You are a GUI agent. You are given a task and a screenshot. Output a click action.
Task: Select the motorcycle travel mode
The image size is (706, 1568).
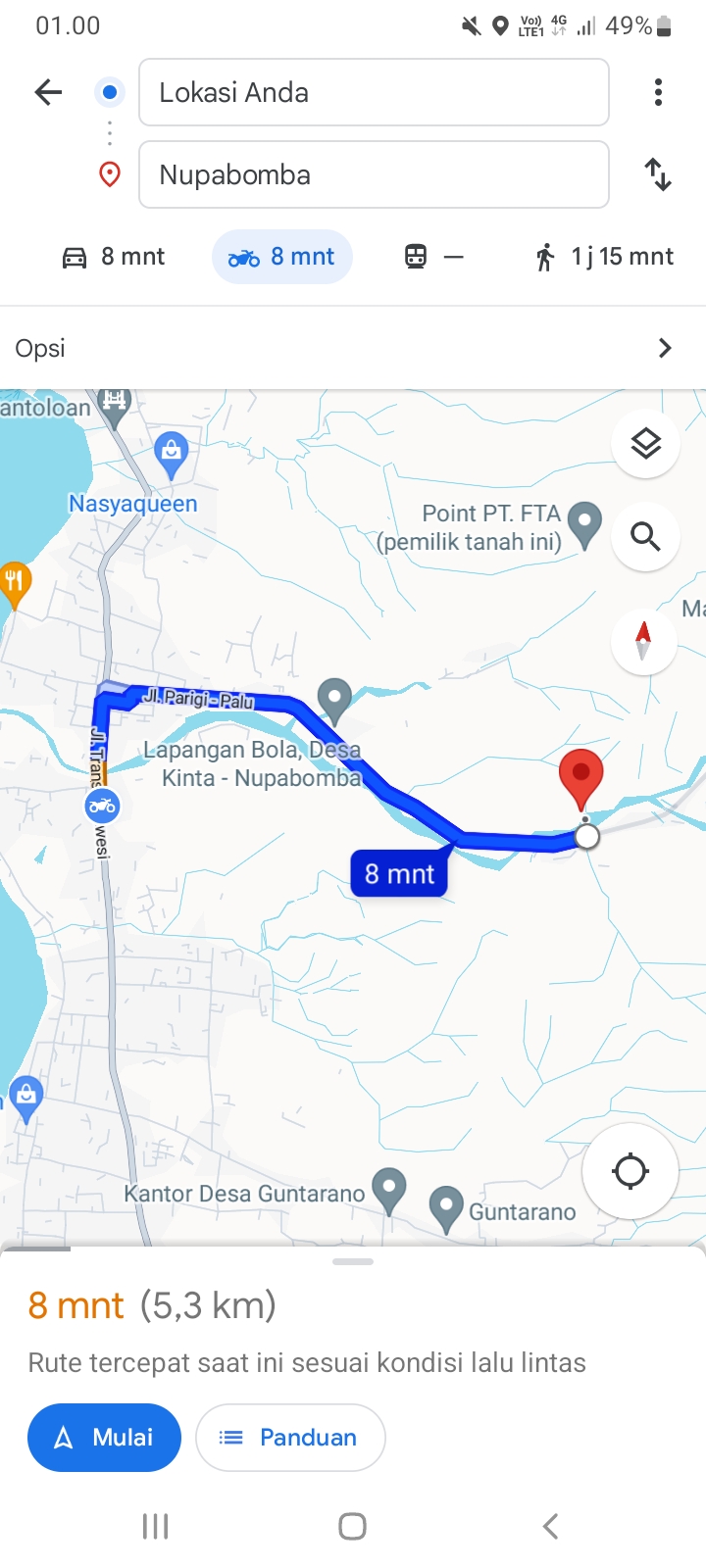point(282,257)
